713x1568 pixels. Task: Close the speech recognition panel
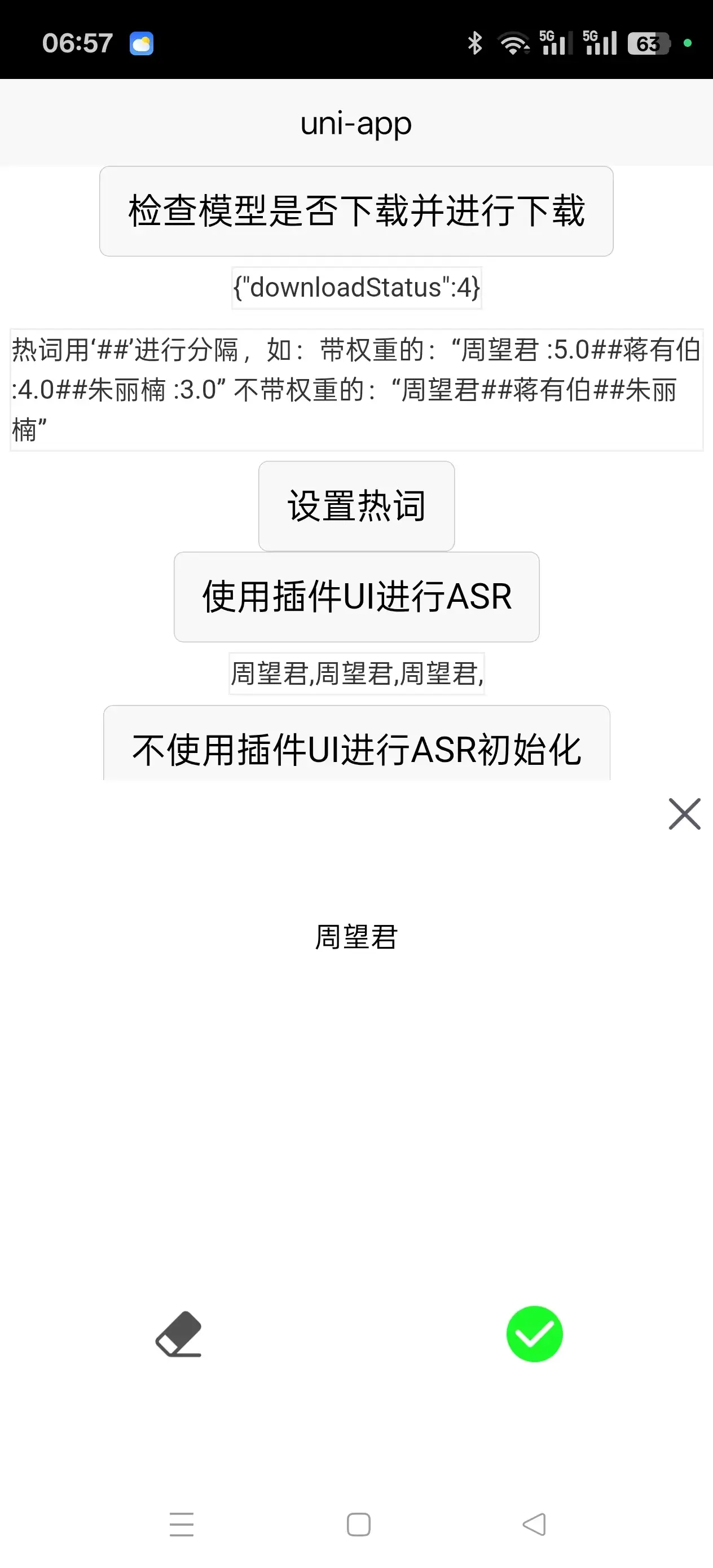[684, 814]
